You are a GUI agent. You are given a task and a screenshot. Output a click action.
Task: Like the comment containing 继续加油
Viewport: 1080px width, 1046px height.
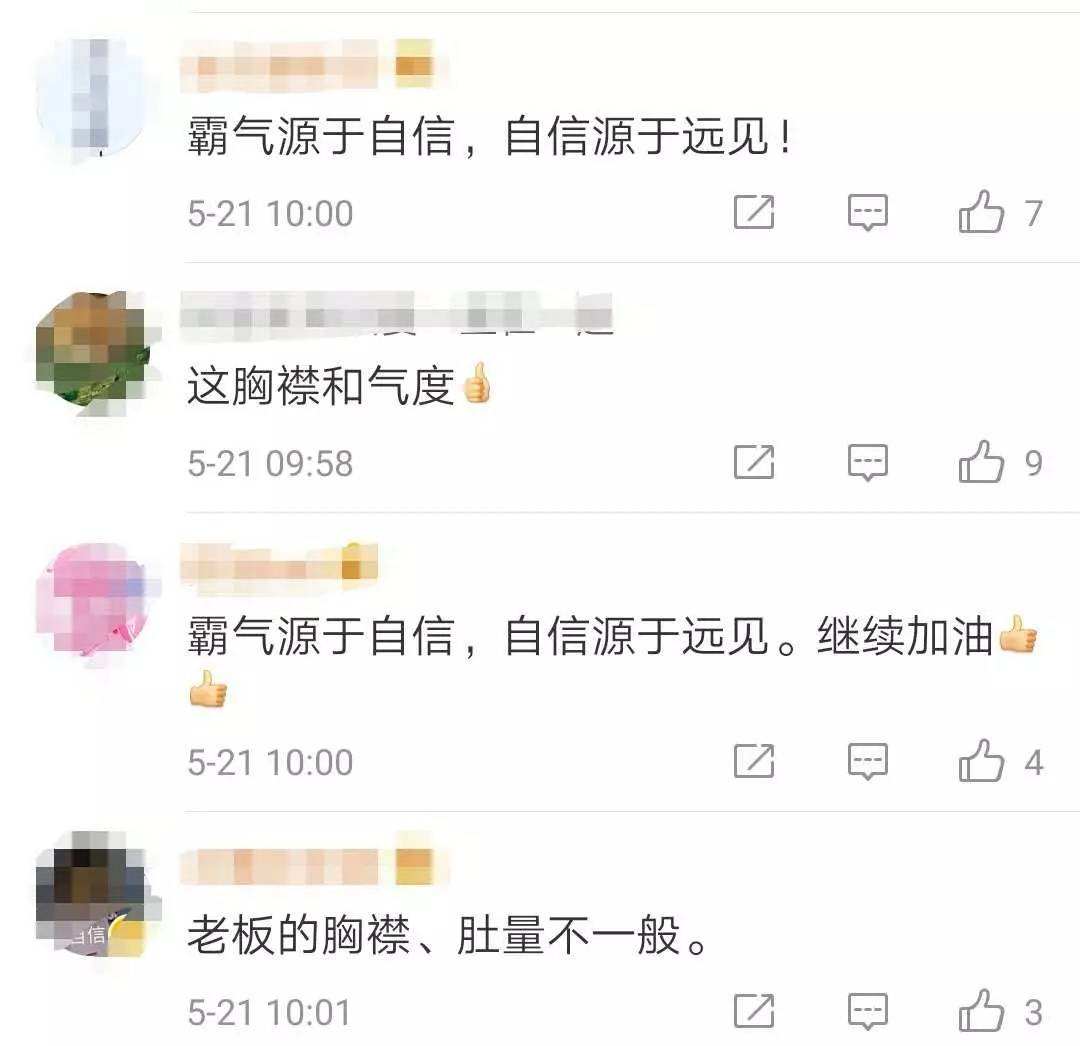pos(981,762)
